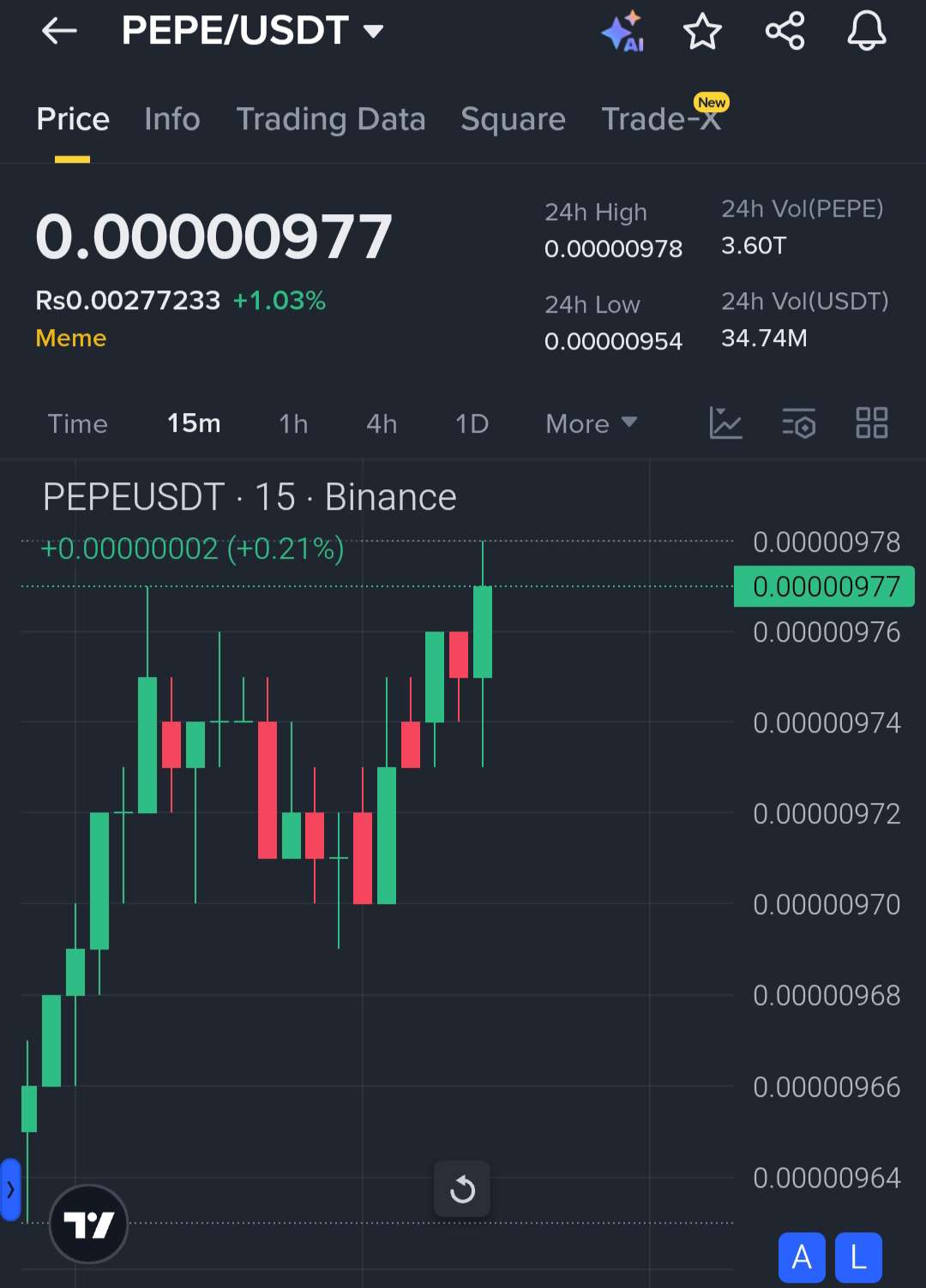Viewport: 926px width, 1288px height.
Task: Enable the 'A' mode button bottom right
Action: [x=802, y=1257]
